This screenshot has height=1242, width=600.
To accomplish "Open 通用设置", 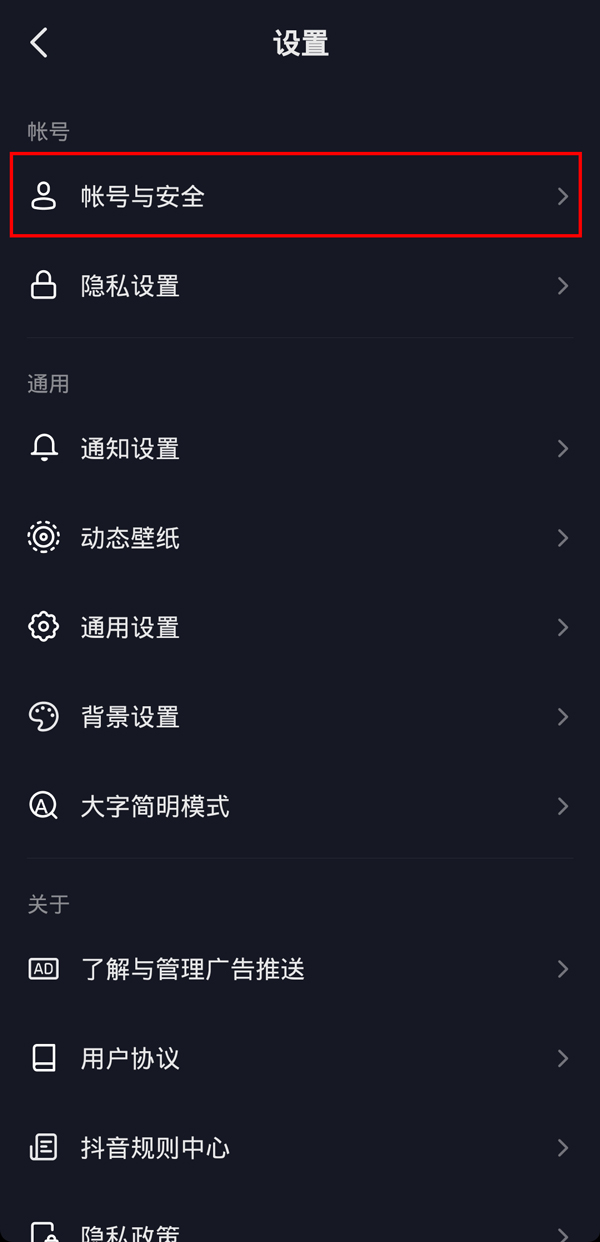I will (295, 628).
